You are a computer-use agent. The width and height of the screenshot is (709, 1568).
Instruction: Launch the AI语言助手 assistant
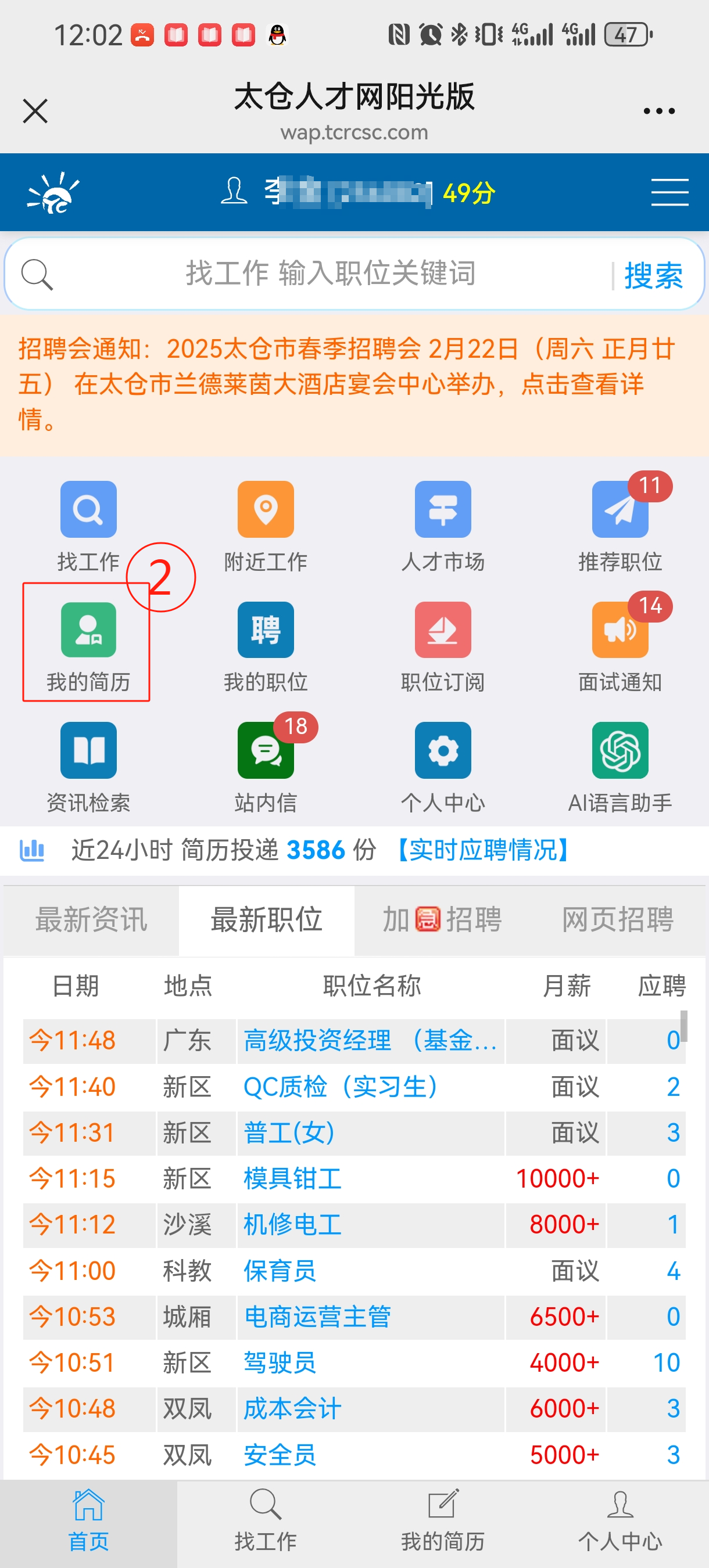click(x=620, y=750)
